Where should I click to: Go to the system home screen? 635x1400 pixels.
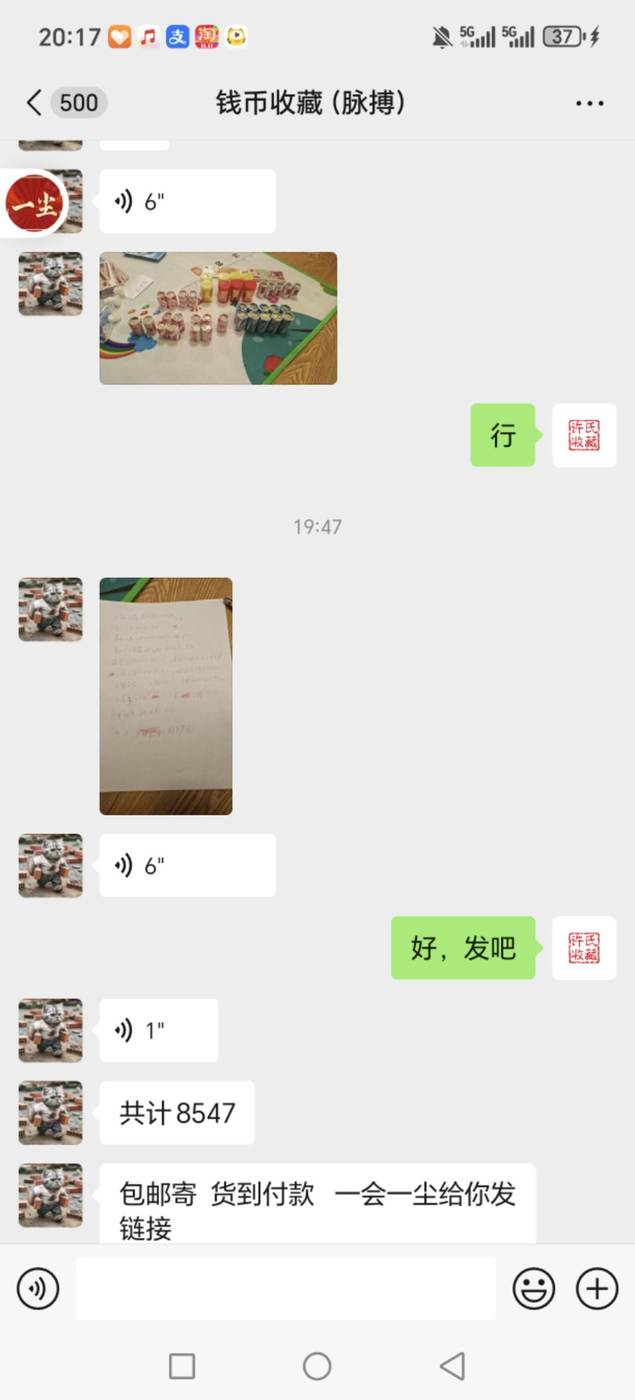pyautogui.click(x=317, y=1366)
